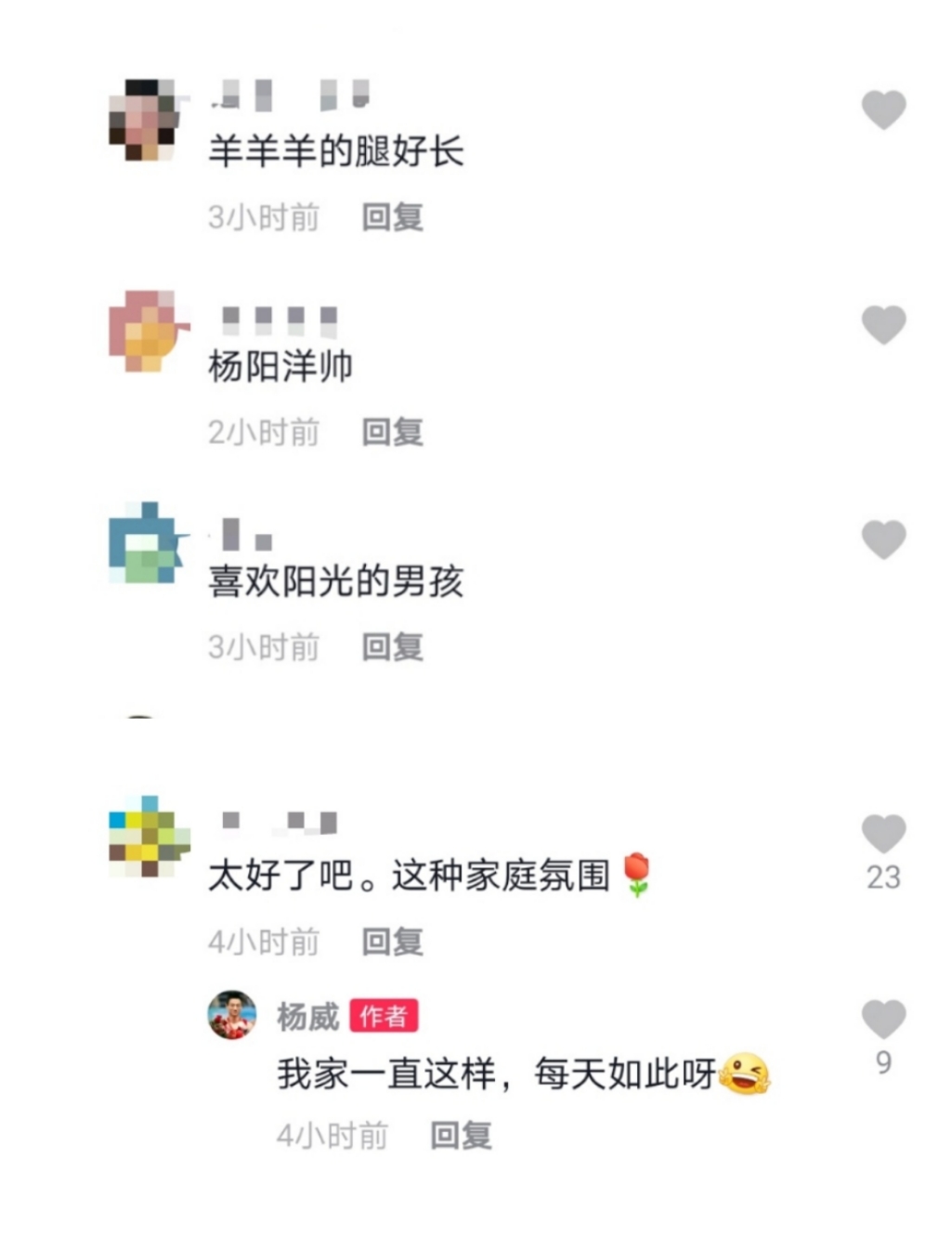Open avatar of the 杨阳洋帅 commenter

click(x=145, y=331)
